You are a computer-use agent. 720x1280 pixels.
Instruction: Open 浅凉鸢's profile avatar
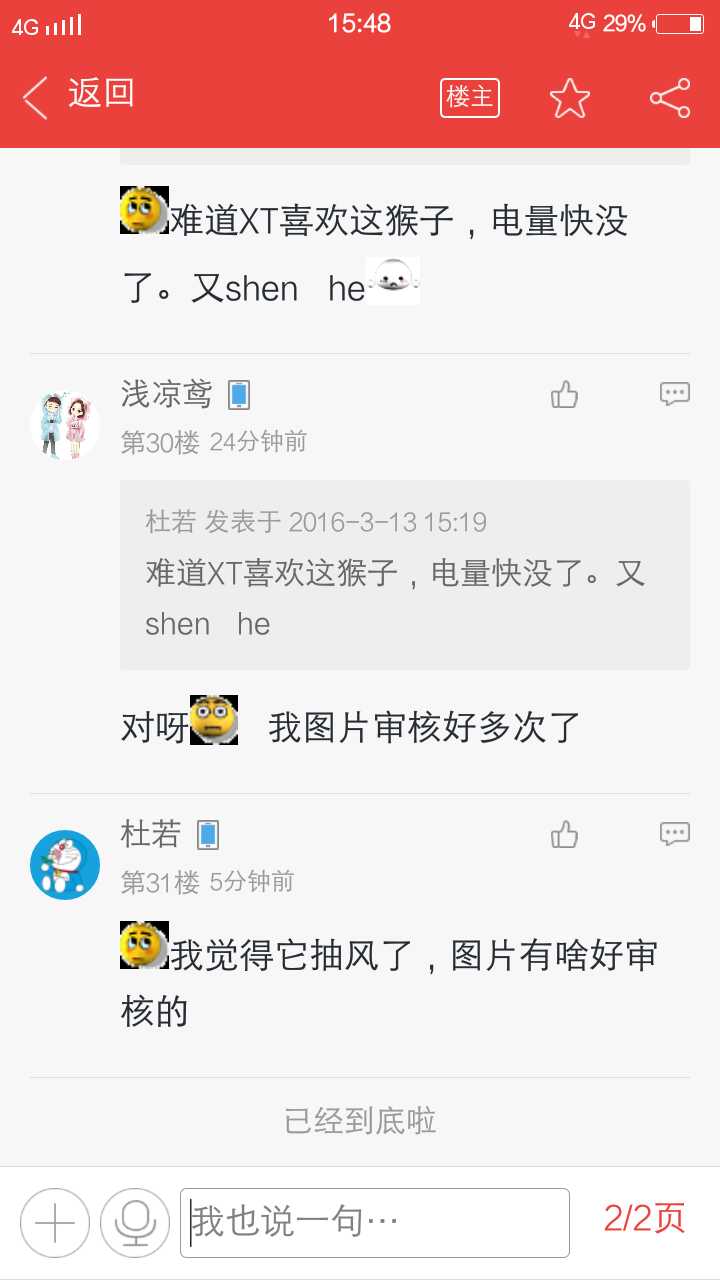64,425
